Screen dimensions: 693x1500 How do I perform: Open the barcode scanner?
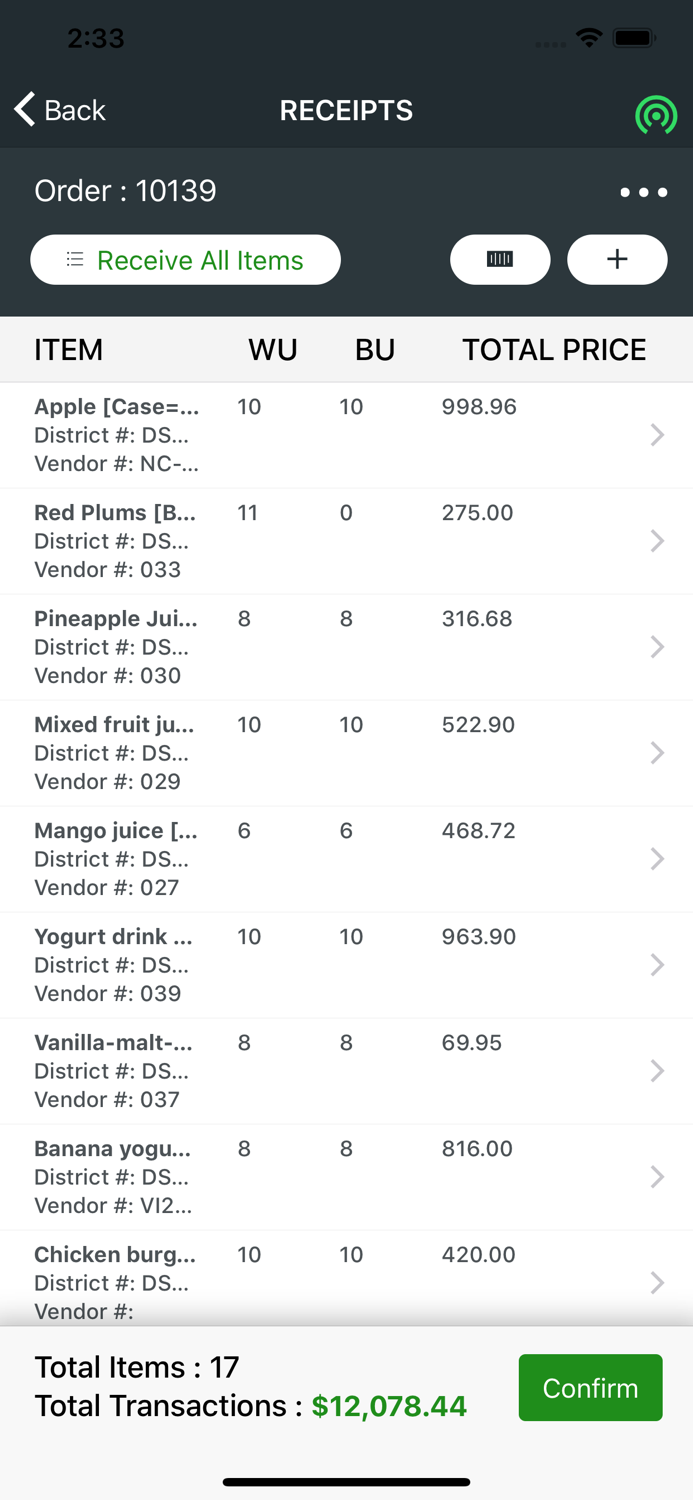(500, 260)
